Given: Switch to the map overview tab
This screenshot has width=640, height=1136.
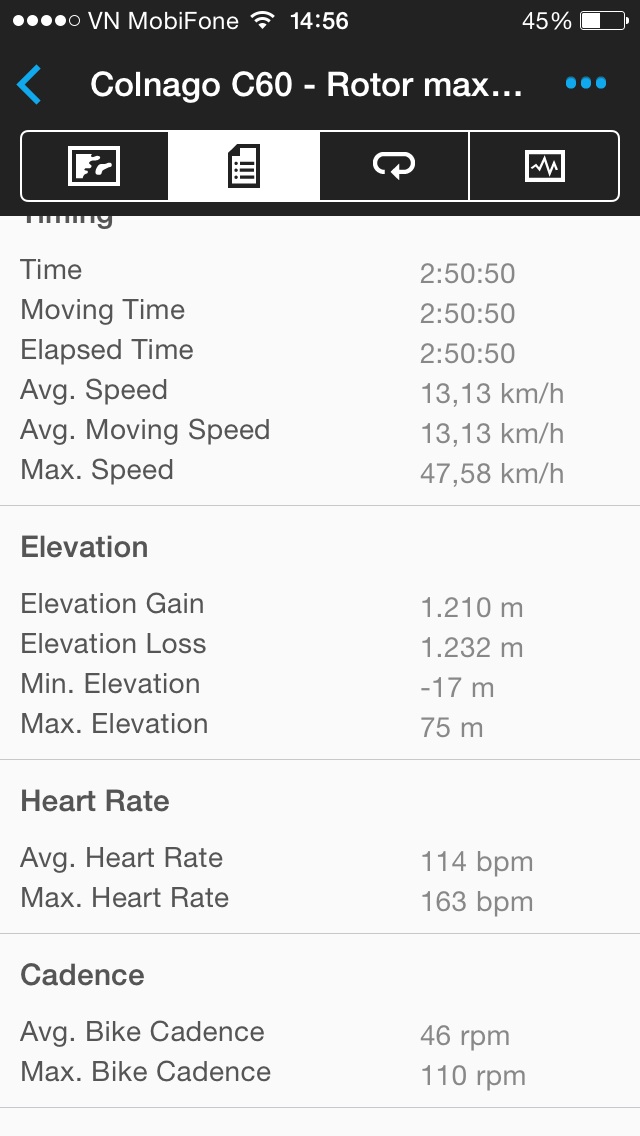Looking at the screenshot, I should click(95, 166).
